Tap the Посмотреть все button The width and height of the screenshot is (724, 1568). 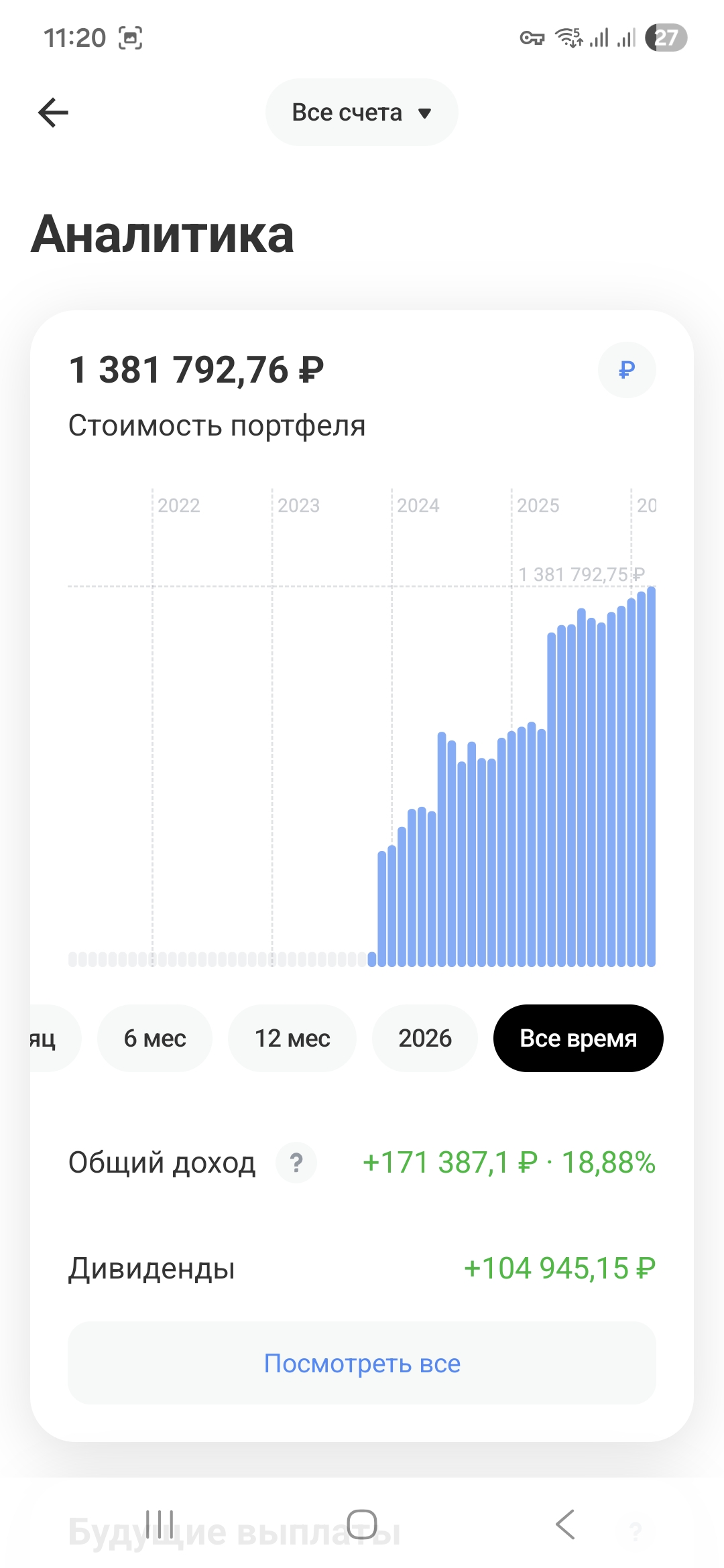coord(362,1363)
